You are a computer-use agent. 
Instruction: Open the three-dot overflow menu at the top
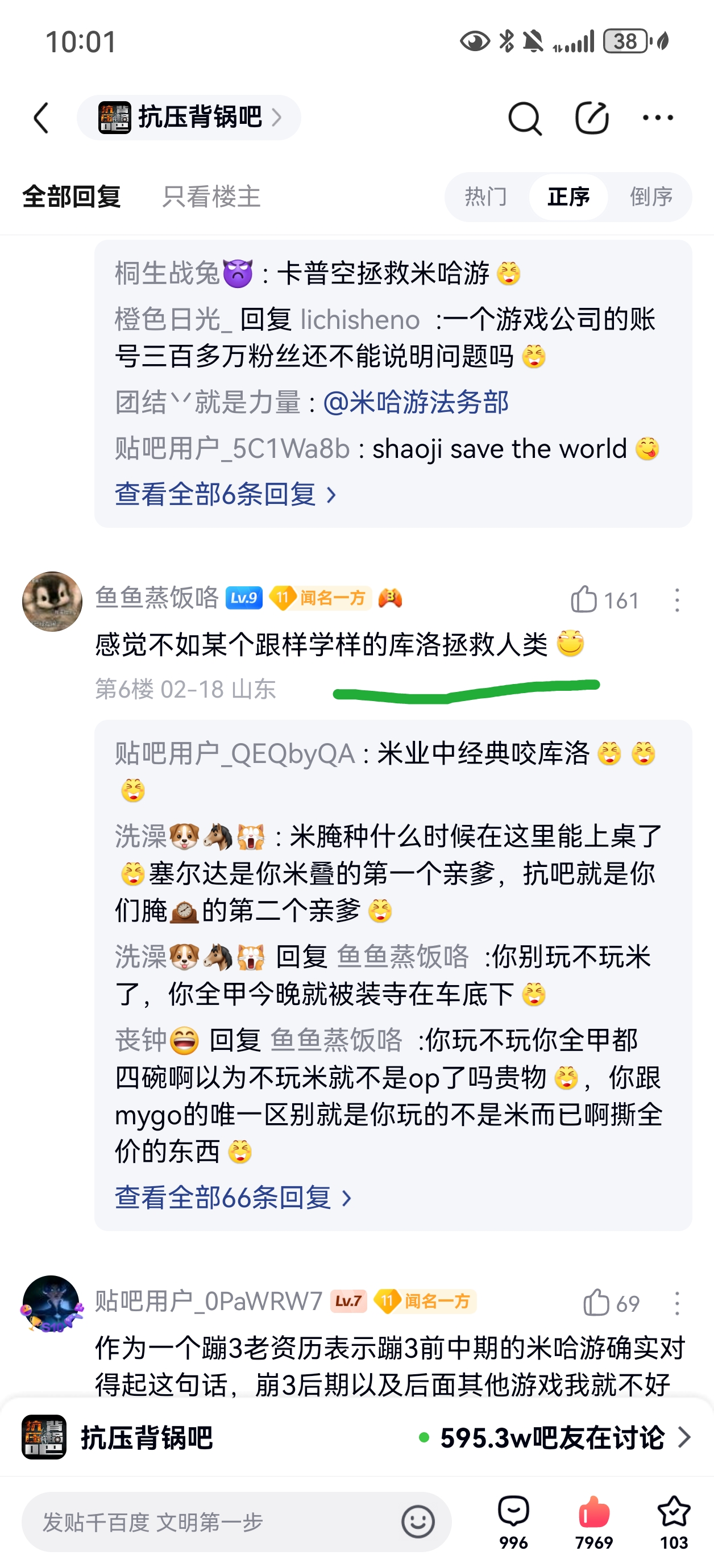click(658, 118)
